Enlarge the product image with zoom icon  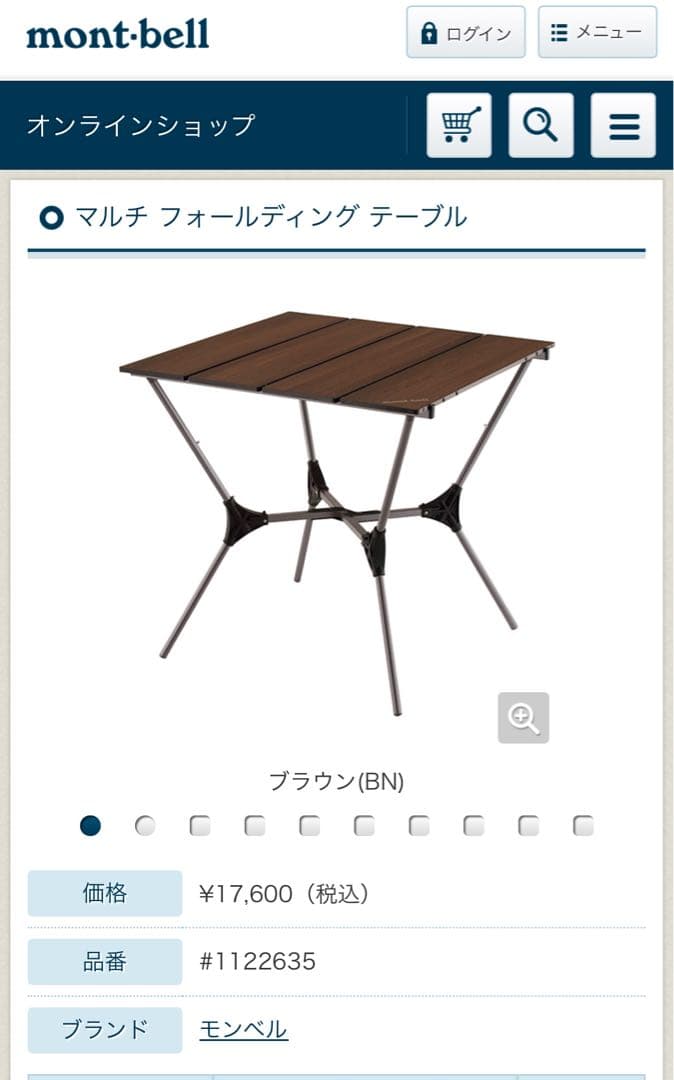pos(523,717)
